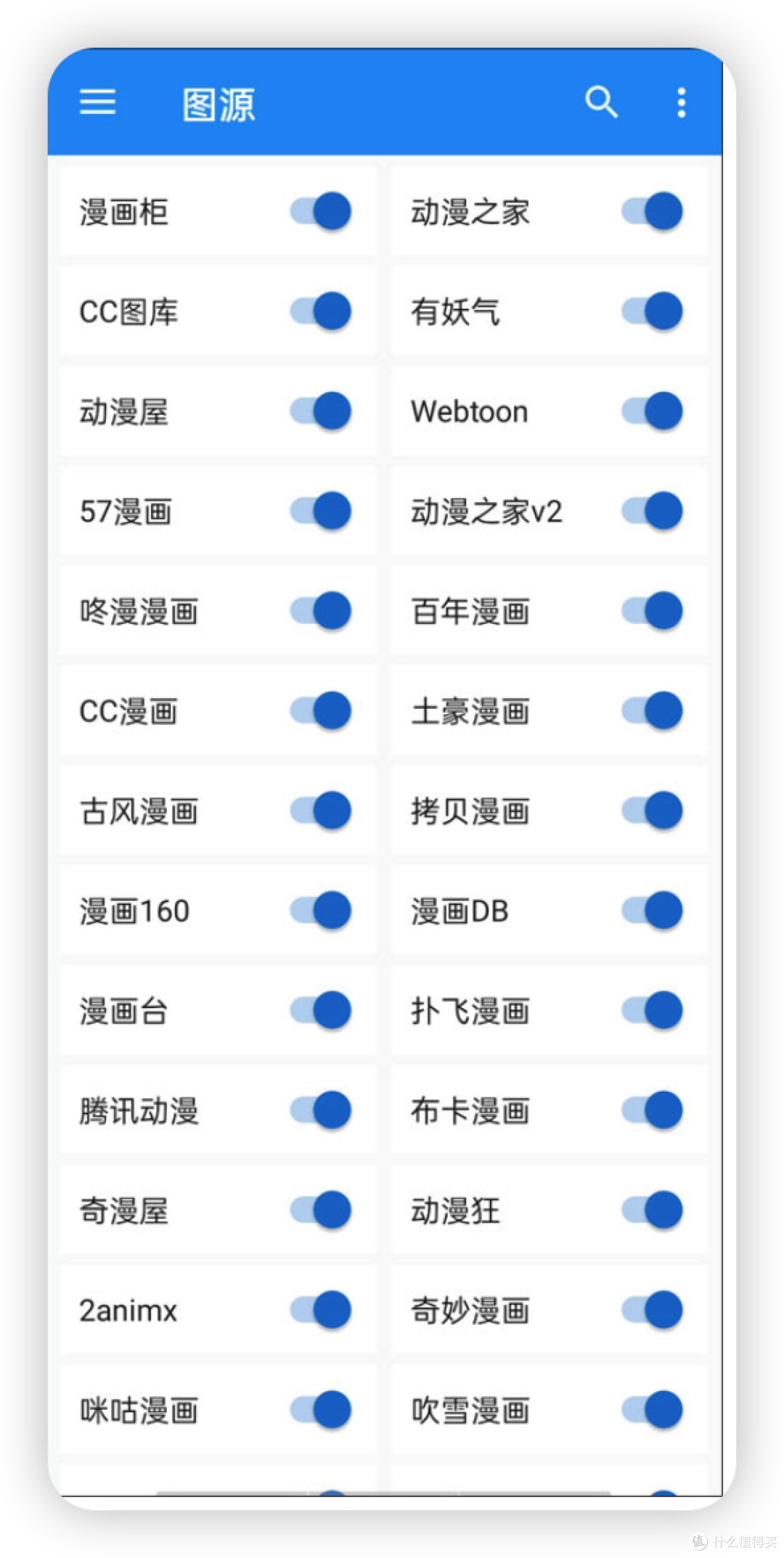The height and width of the screenshot is (1558, 784).
Task: Toggle the 拷贝漫画 switch
Action: (652, 811)
